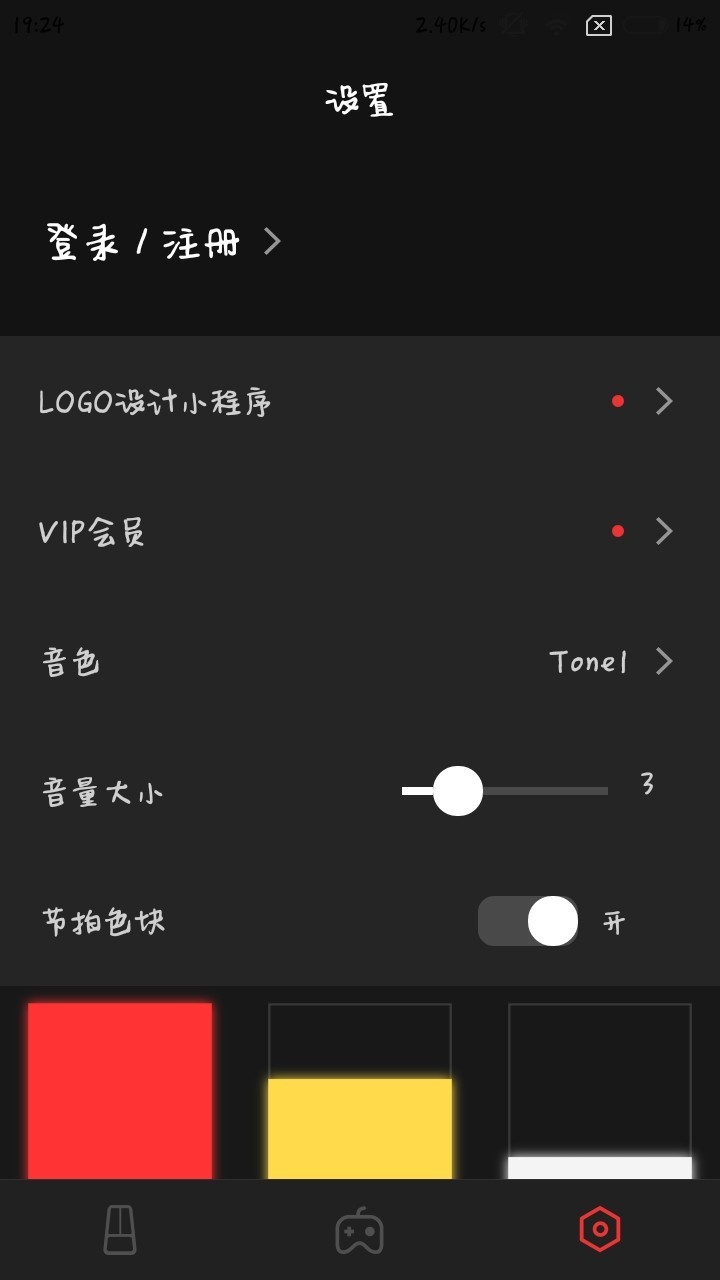This screenshot has width=720, height=1280.
Task: Click the red dot next to VIP会员
Action: (618, 531)
